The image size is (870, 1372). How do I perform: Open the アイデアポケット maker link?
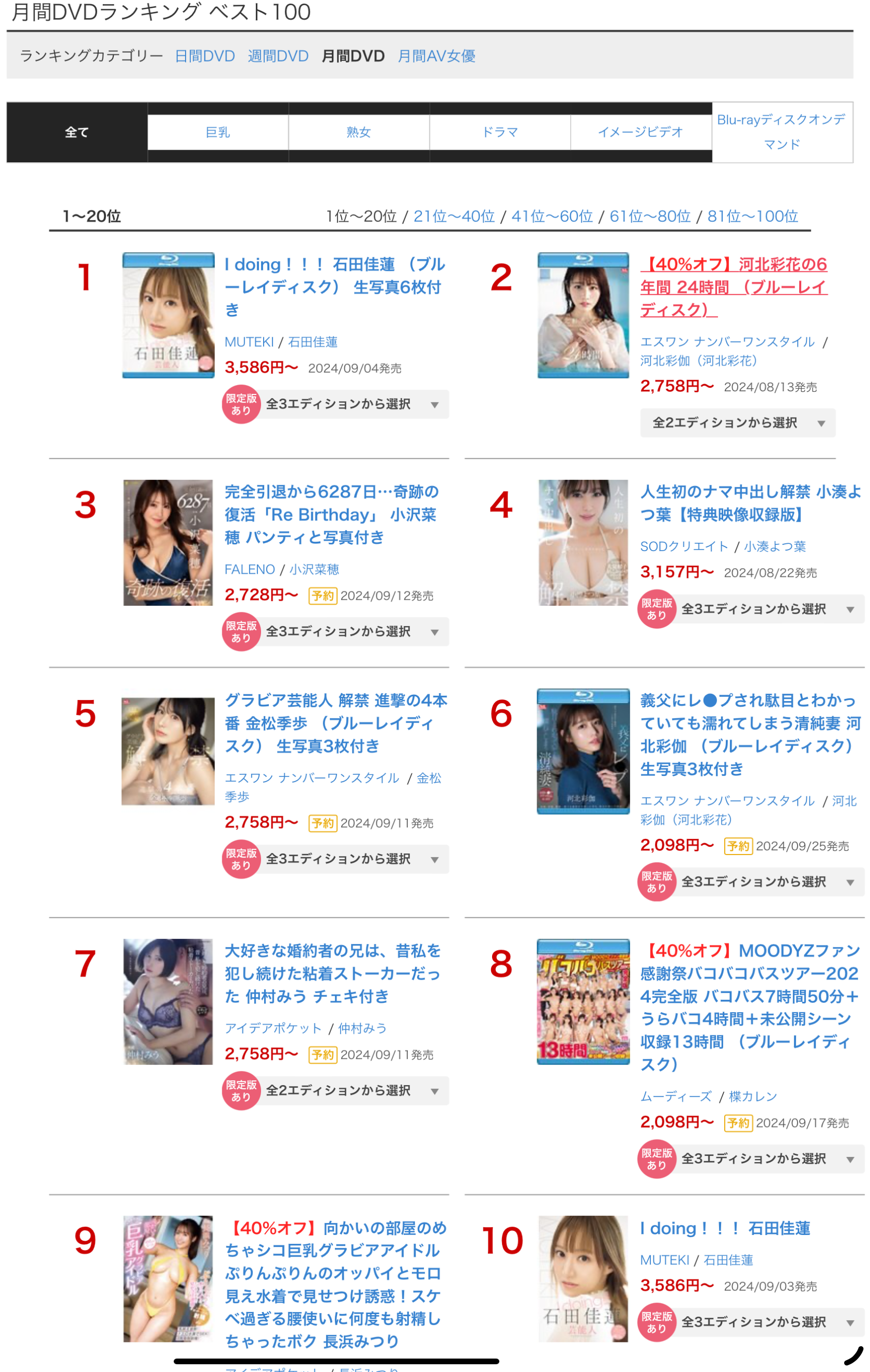pyautogui.click(x=273, y=1028)
